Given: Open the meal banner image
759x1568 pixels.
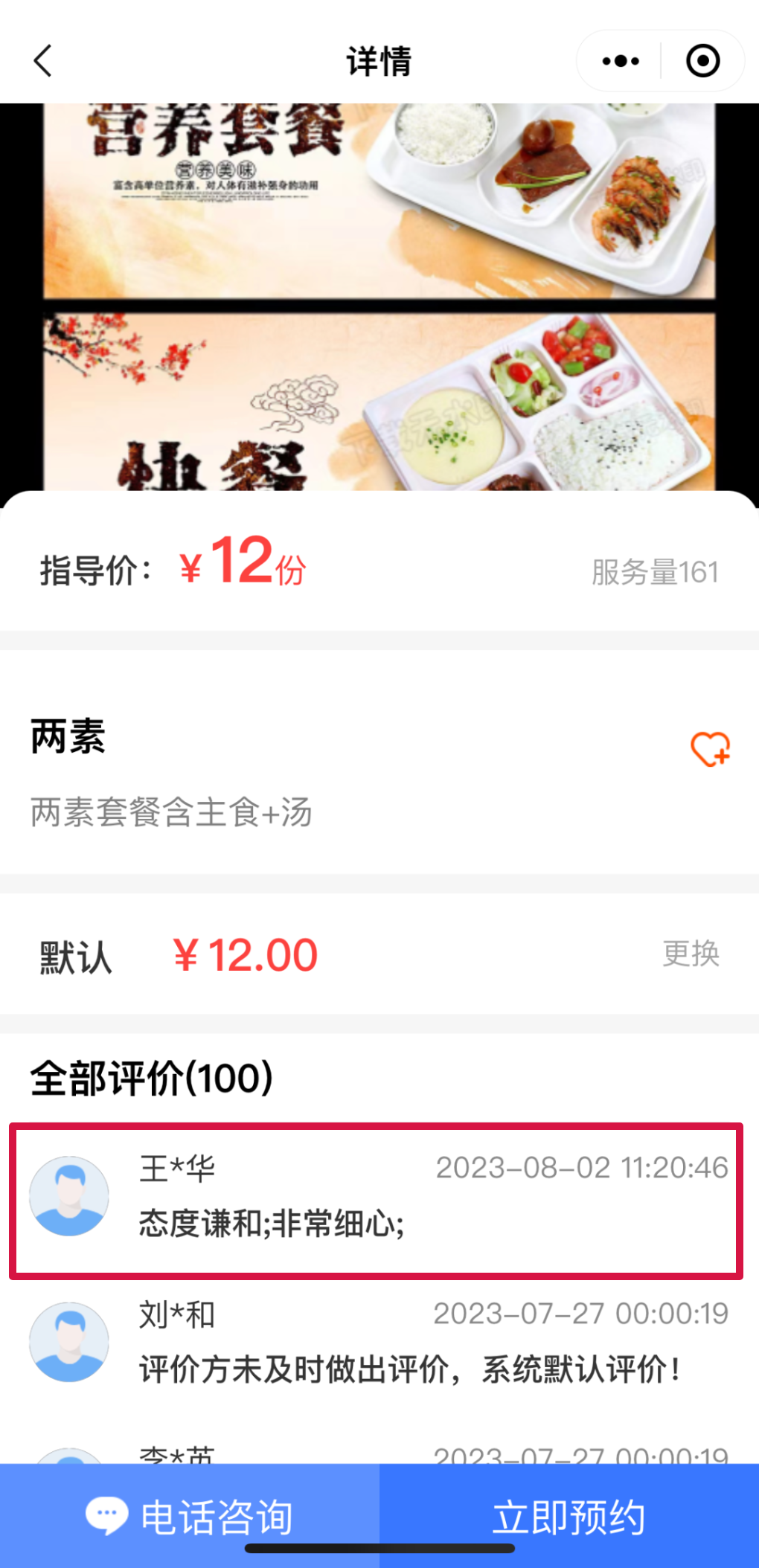Looking at the screenshot, I should coord(379,298).
